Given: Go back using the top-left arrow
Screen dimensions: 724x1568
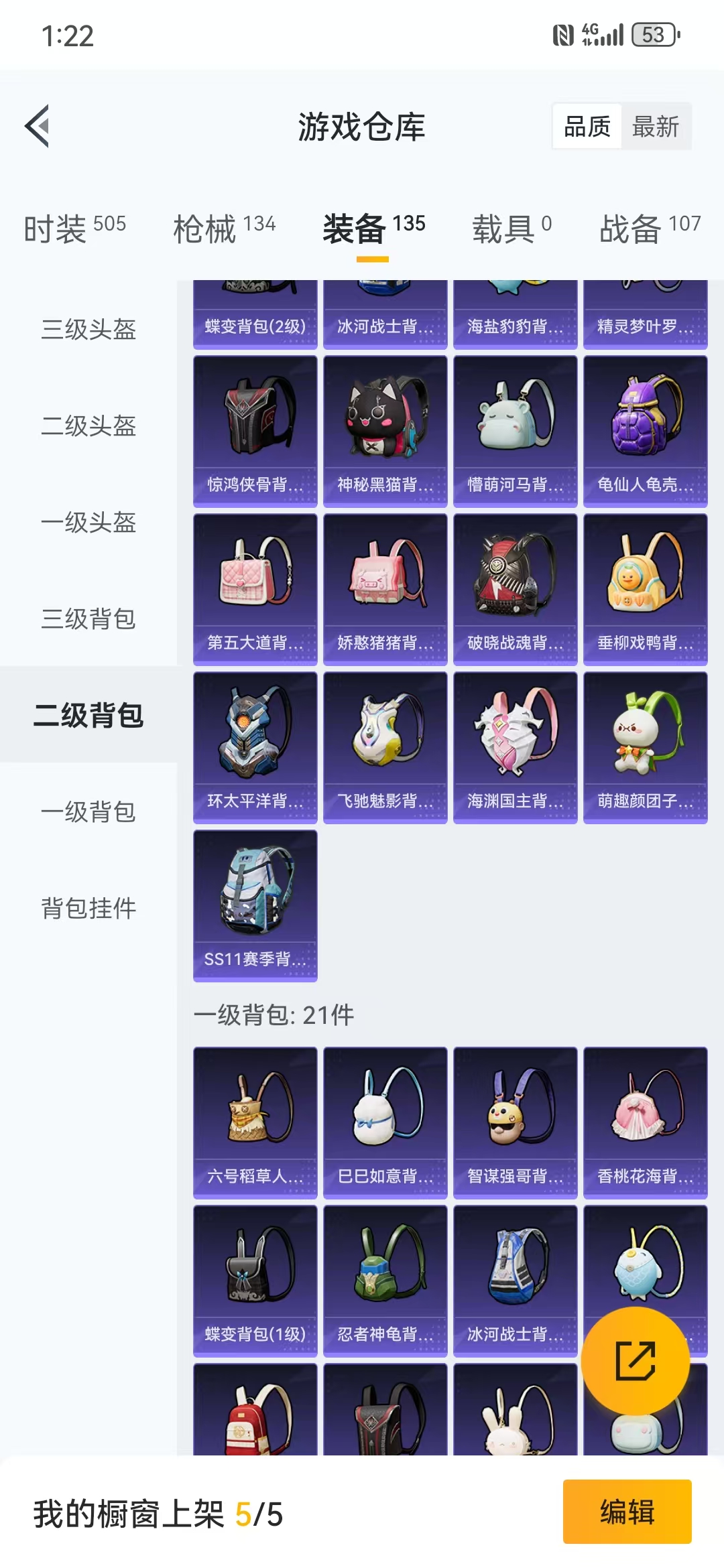Looking at the screenshot, I should point(38,126).
